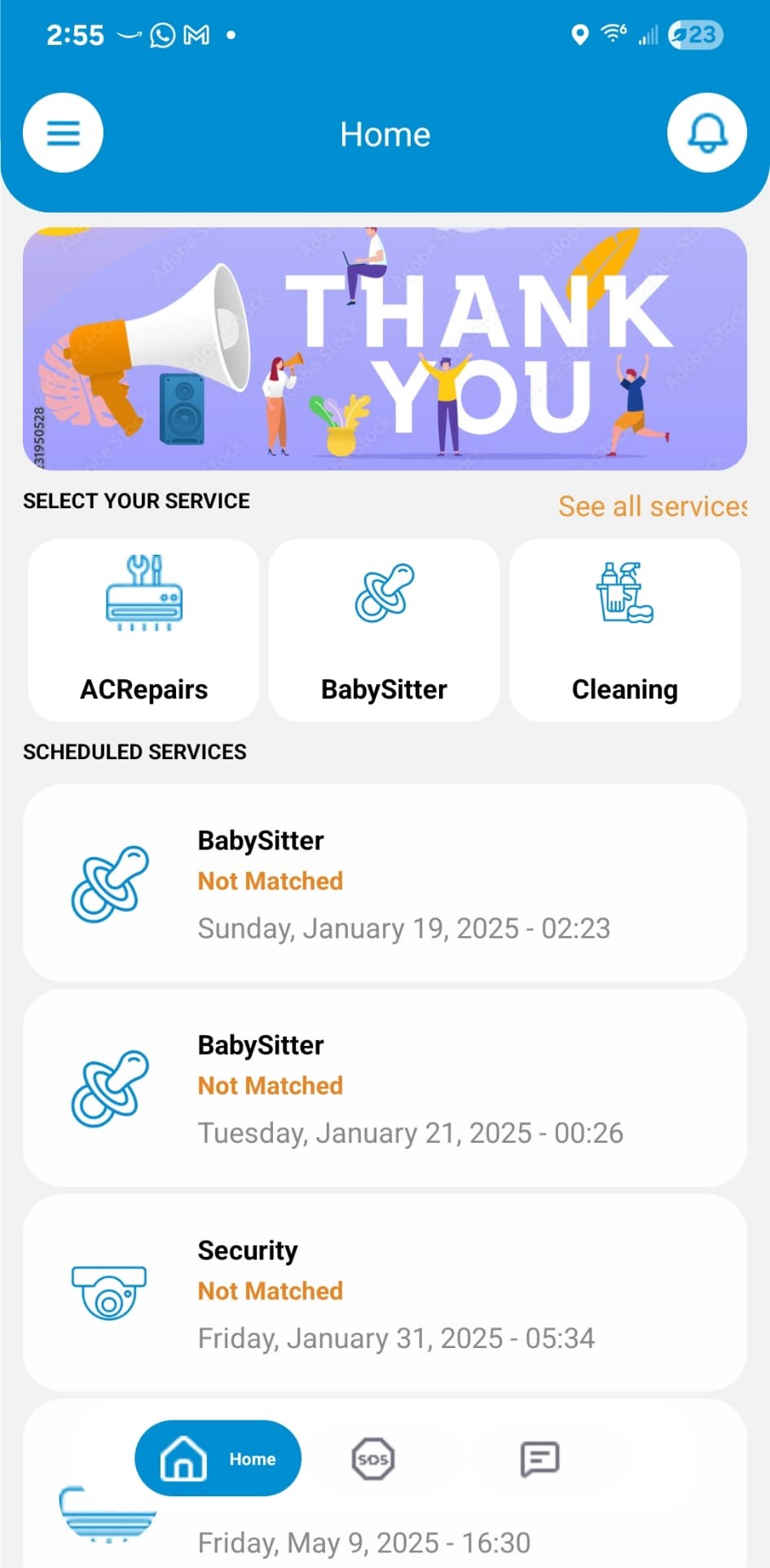Open See all services

coord(652,506)
